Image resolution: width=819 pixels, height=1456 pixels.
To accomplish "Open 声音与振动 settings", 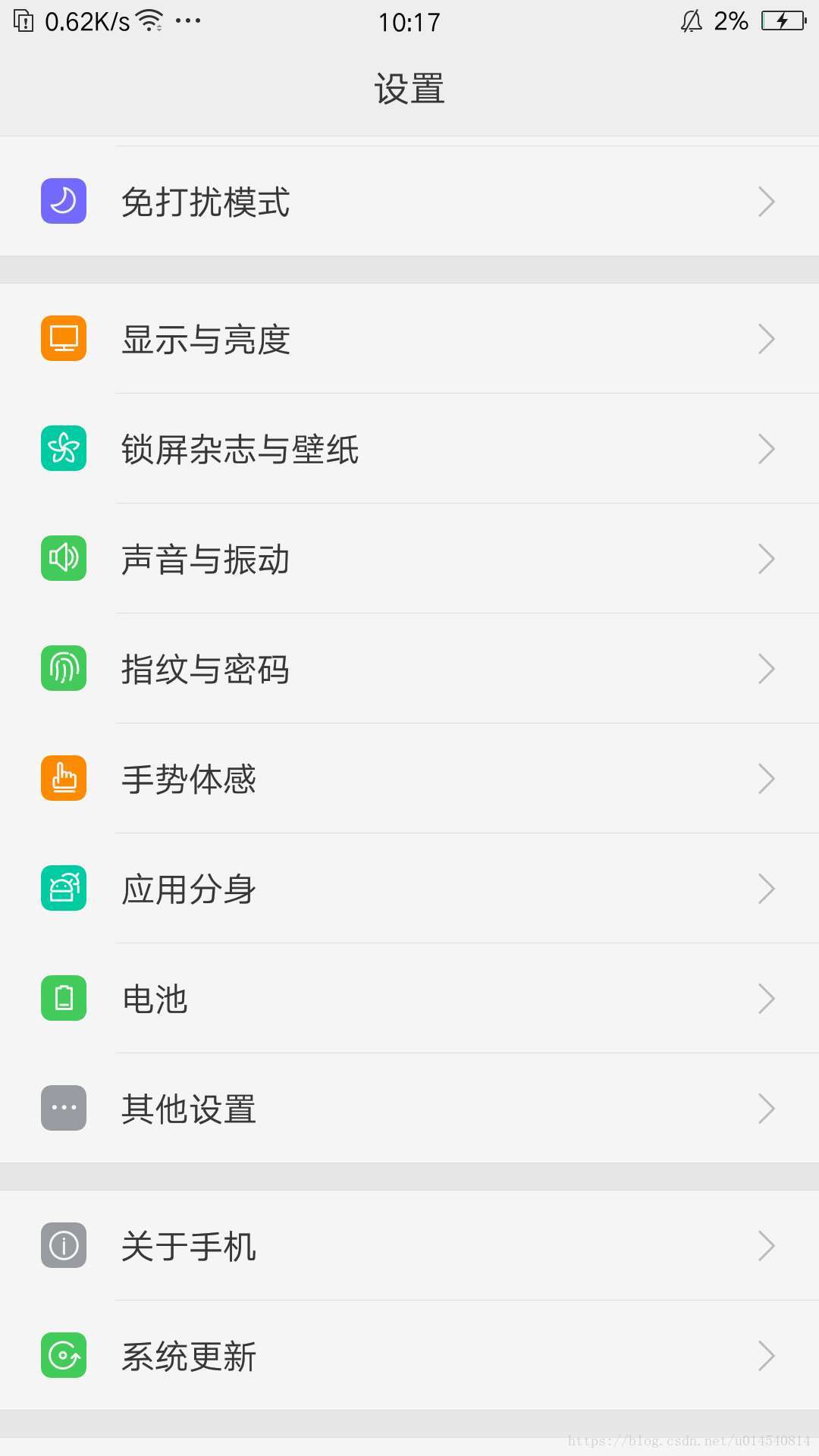I will click(409, 559).
